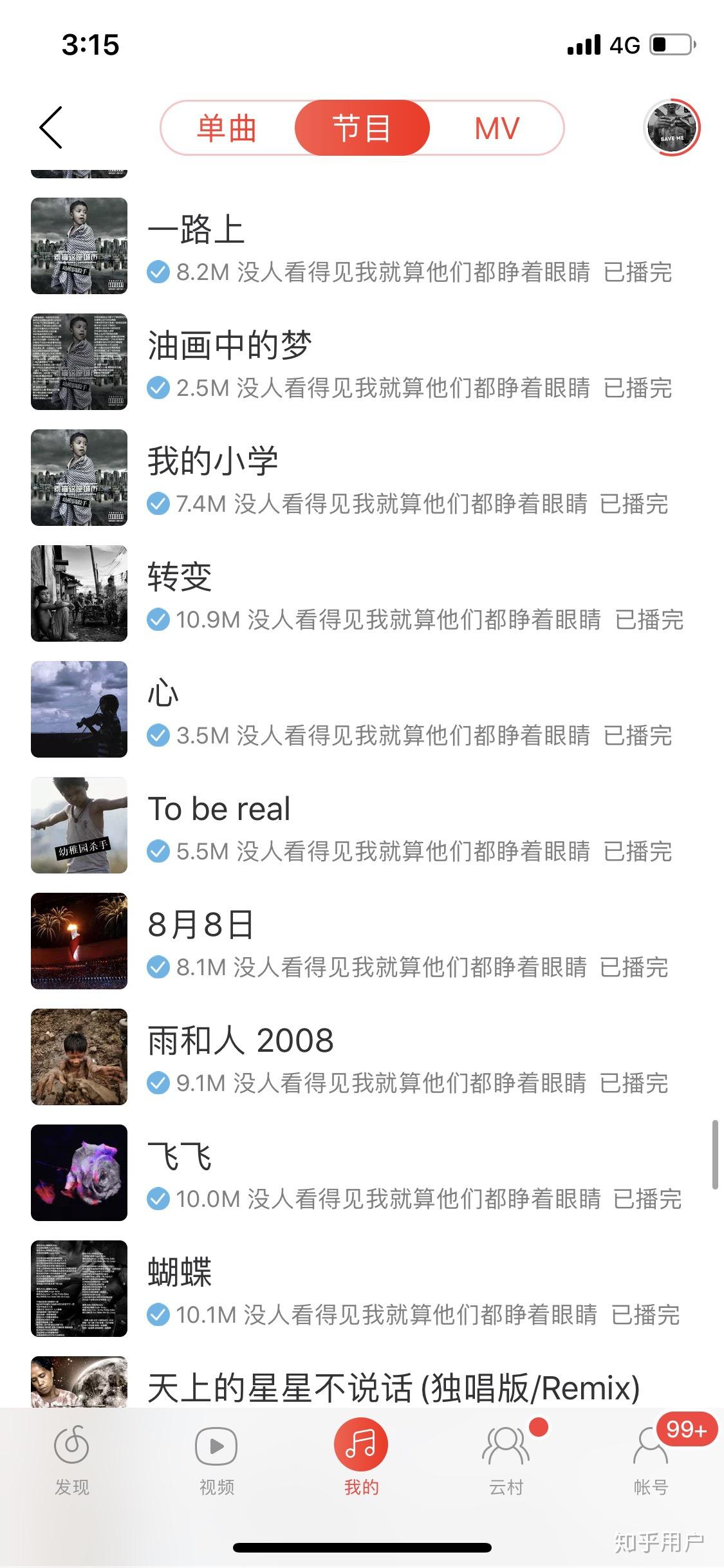Go back using the top-left arrow

[51, 127]
